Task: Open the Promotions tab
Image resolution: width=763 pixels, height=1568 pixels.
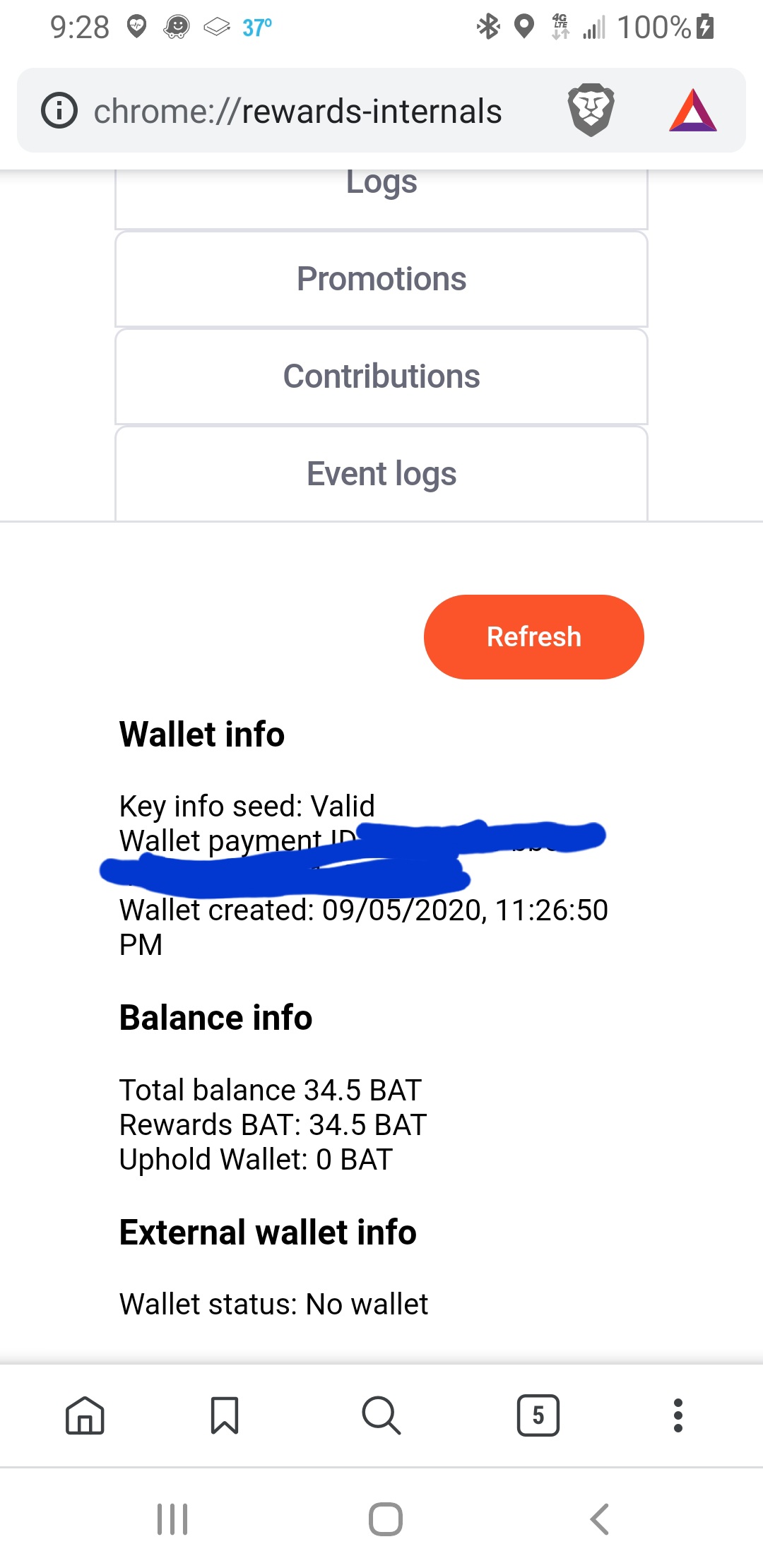Action: click(x=381, y=279)
